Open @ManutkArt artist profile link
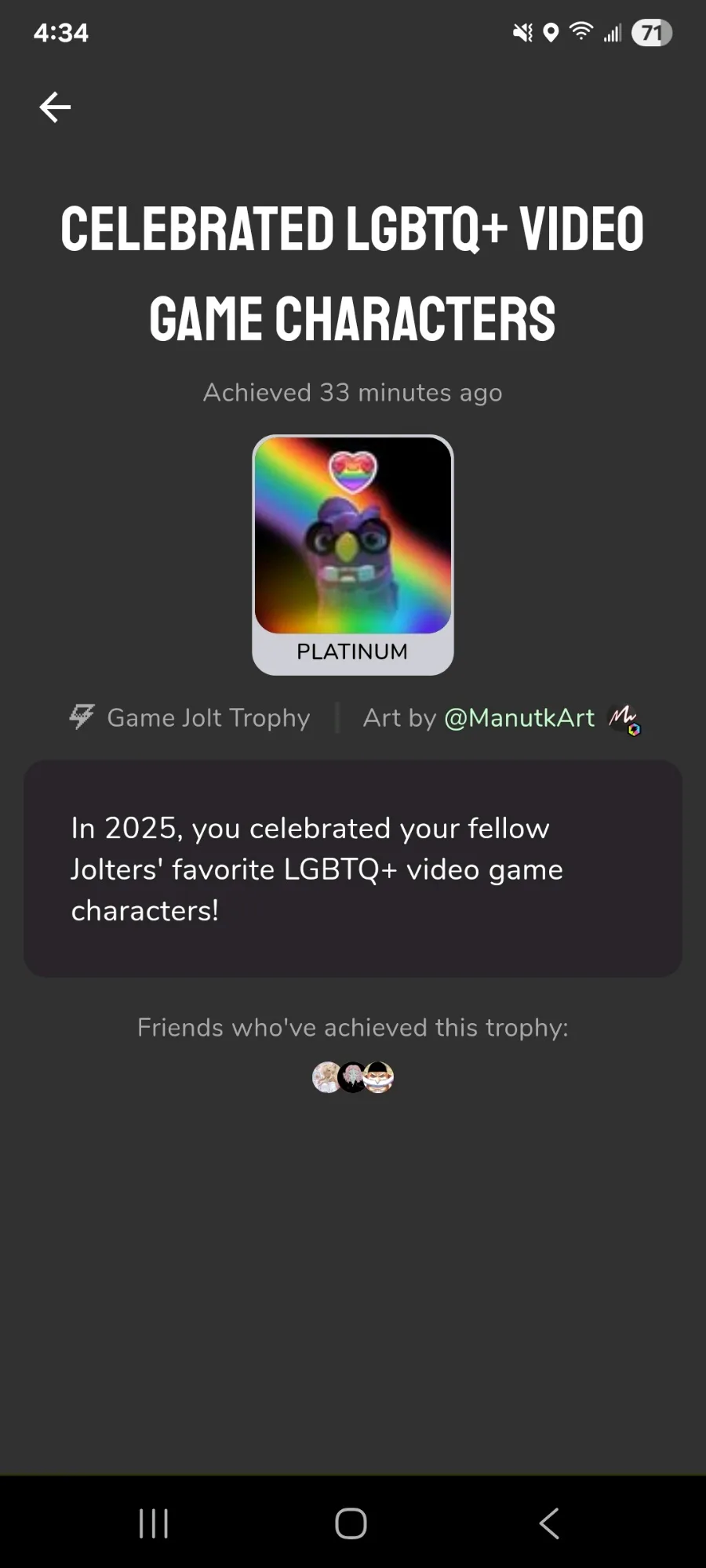The width and height of the screenshot is (706, 1568). [519, 718]
